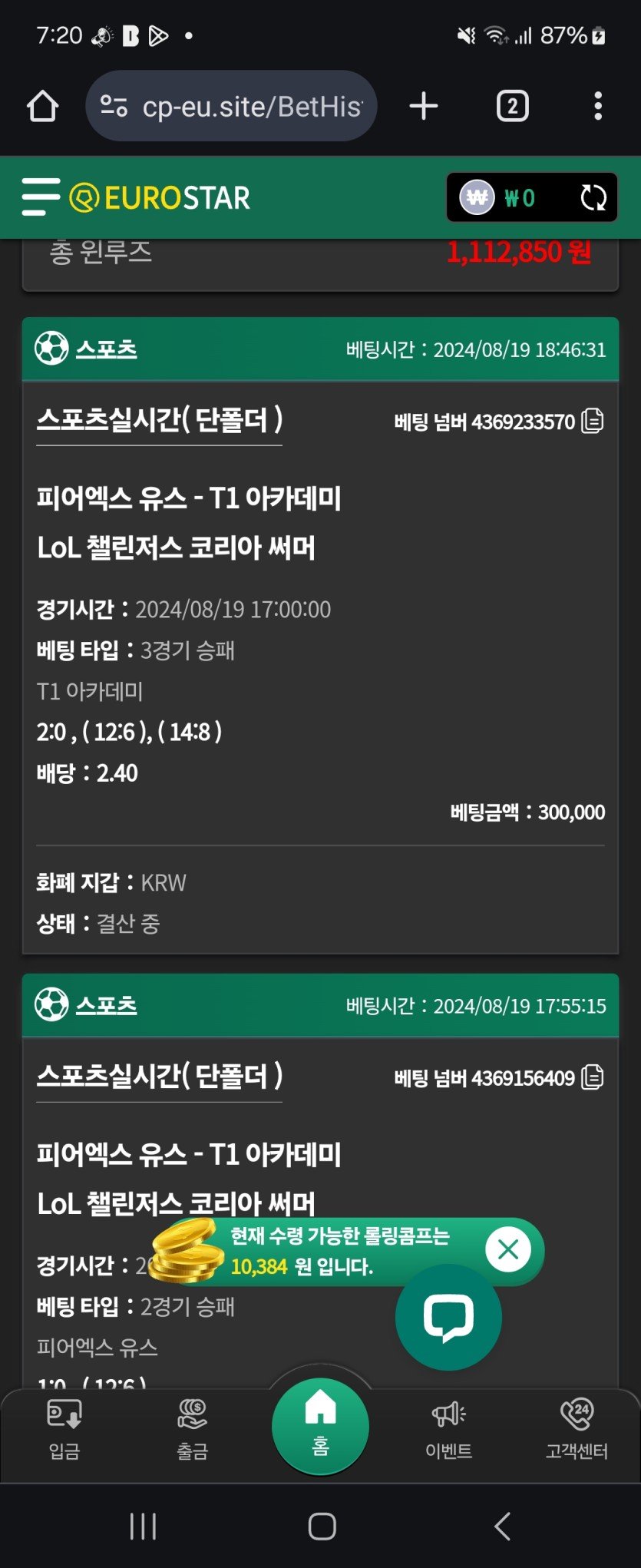Open the live chat bubble
The height and width of the screenshot is (1568, 641).
click(448, 1317)
